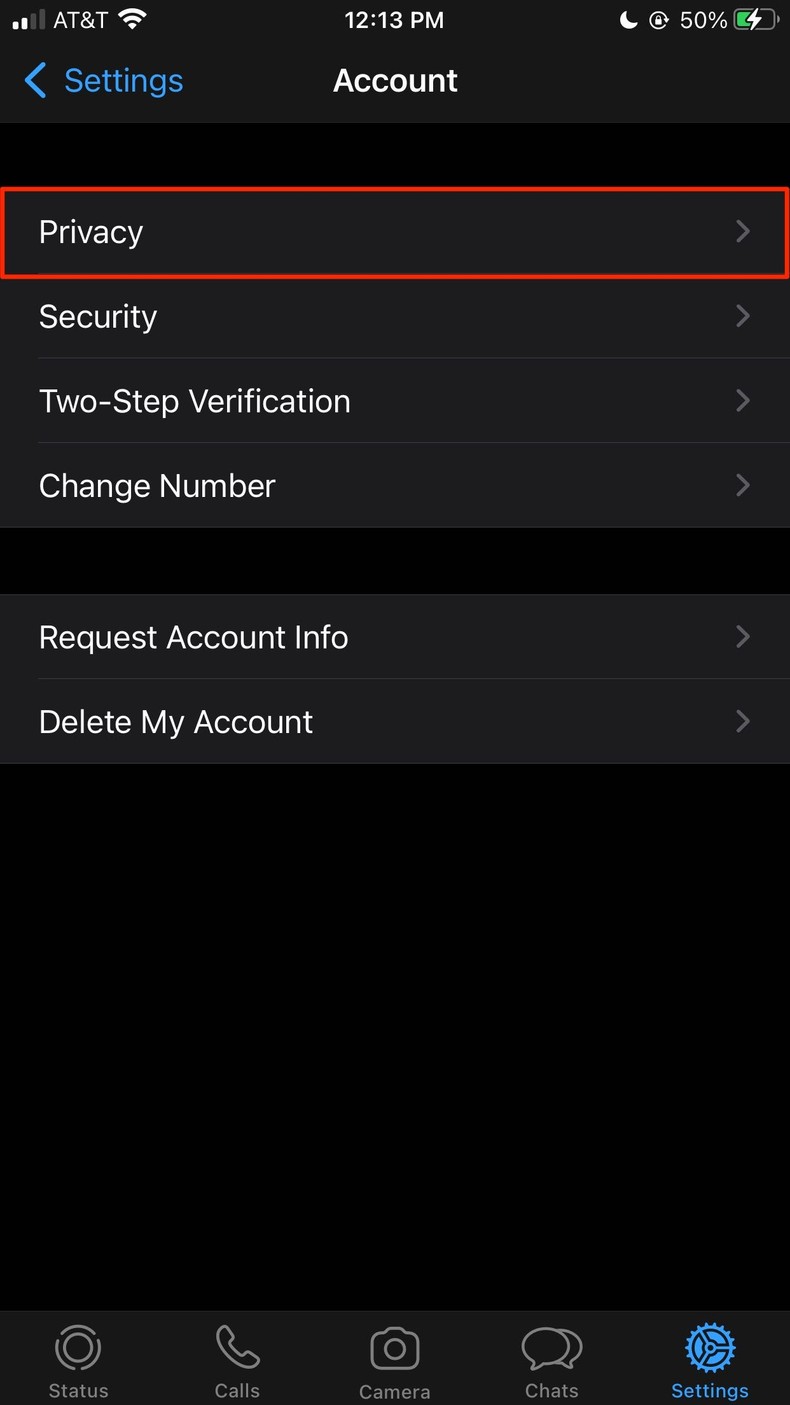Tap the Settings gear icon
790x1405 pixels.
pyautogui.click(x=710, y=1347)
